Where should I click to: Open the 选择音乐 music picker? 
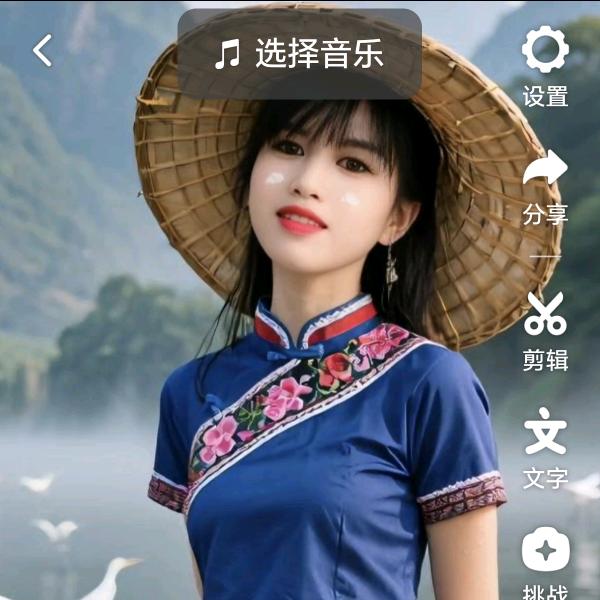coord(299,54)
